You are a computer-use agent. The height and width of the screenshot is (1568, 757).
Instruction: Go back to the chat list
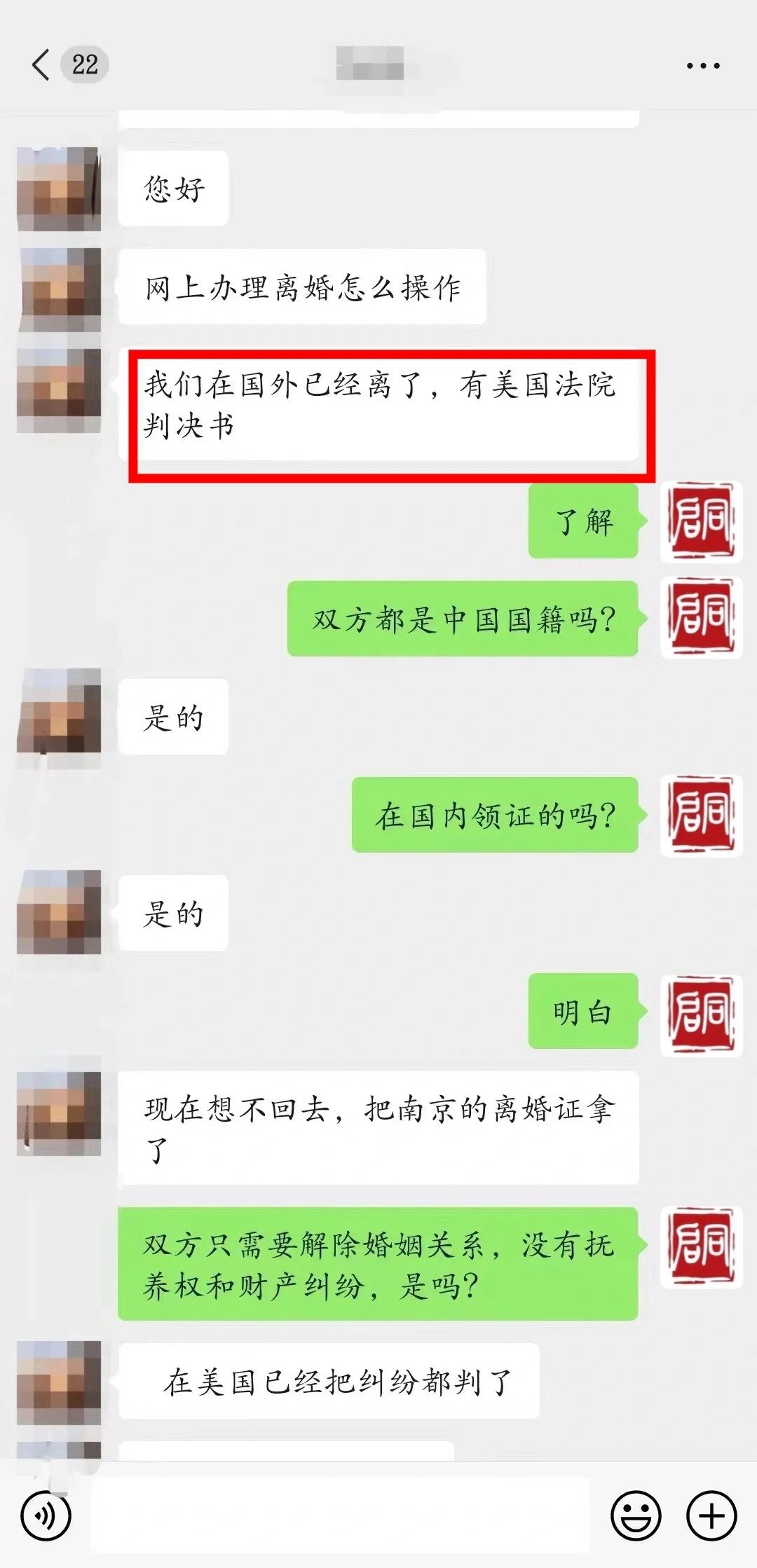(42, 65)
